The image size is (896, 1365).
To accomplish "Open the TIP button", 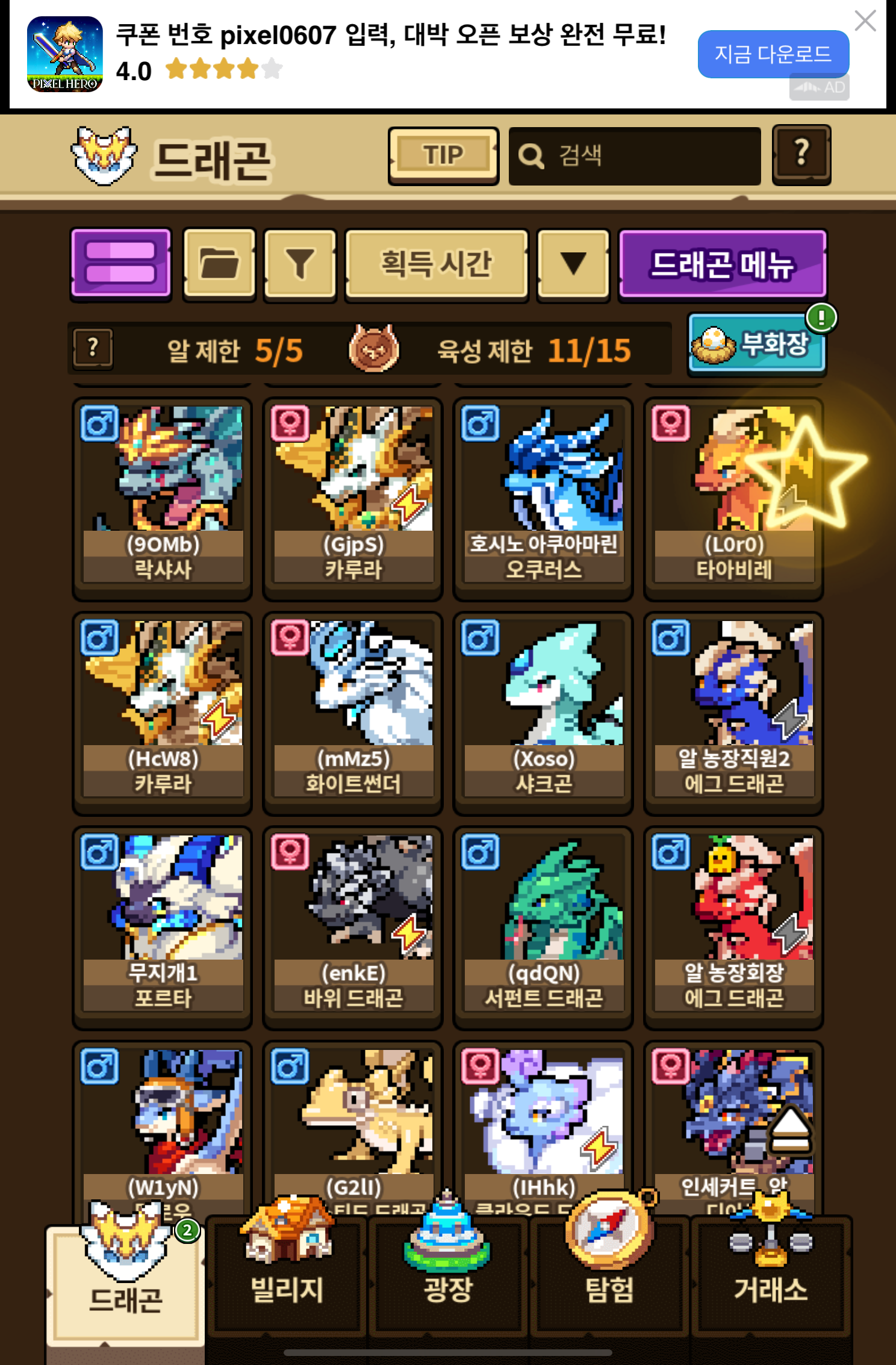I will pyautogui.click(x=443, y=155).
